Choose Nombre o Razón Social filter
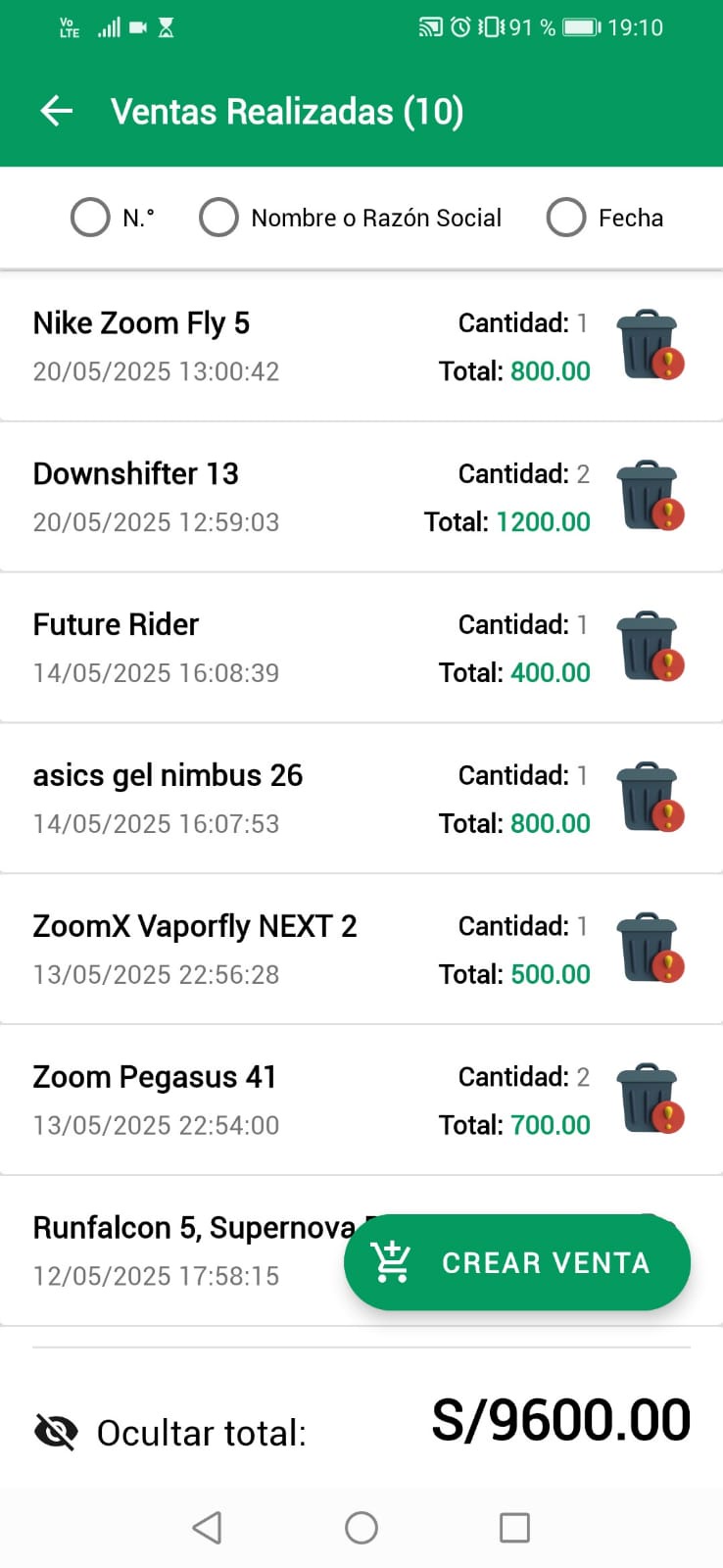This screenshot has width=723, height=1568. [218, 218]
